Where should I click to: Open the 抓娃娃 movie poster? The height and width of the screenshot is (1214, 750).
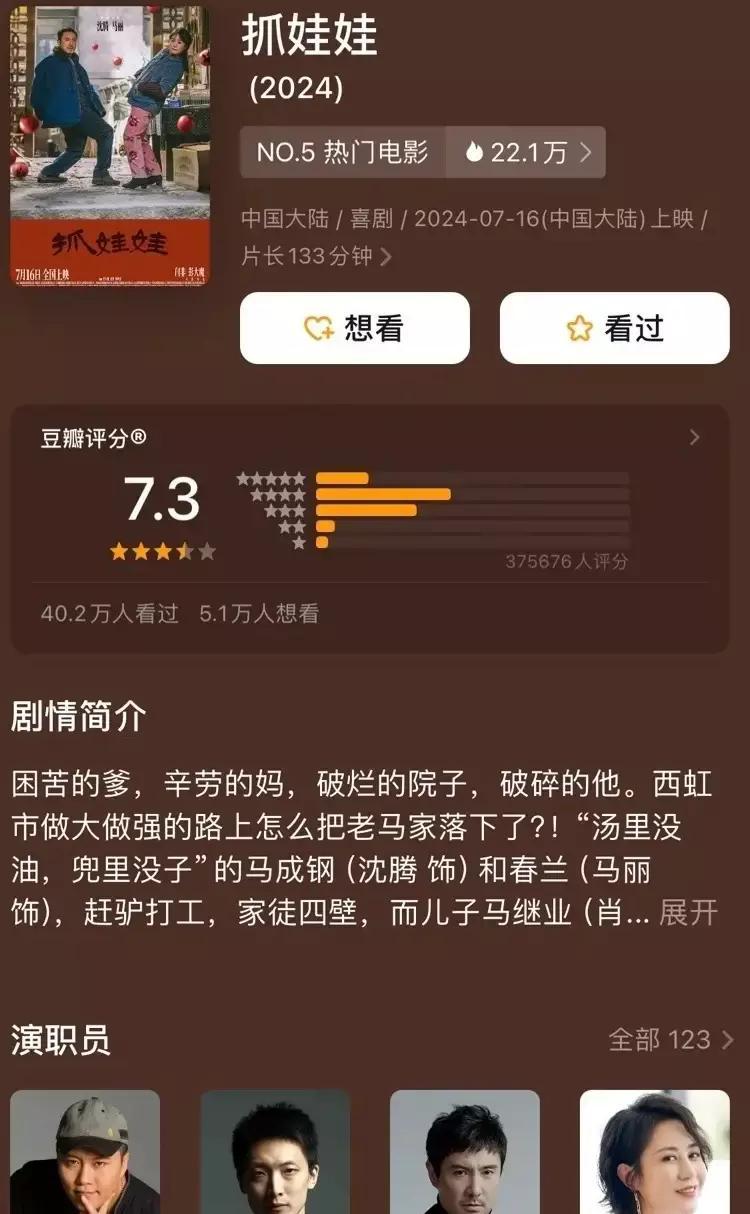110,147
